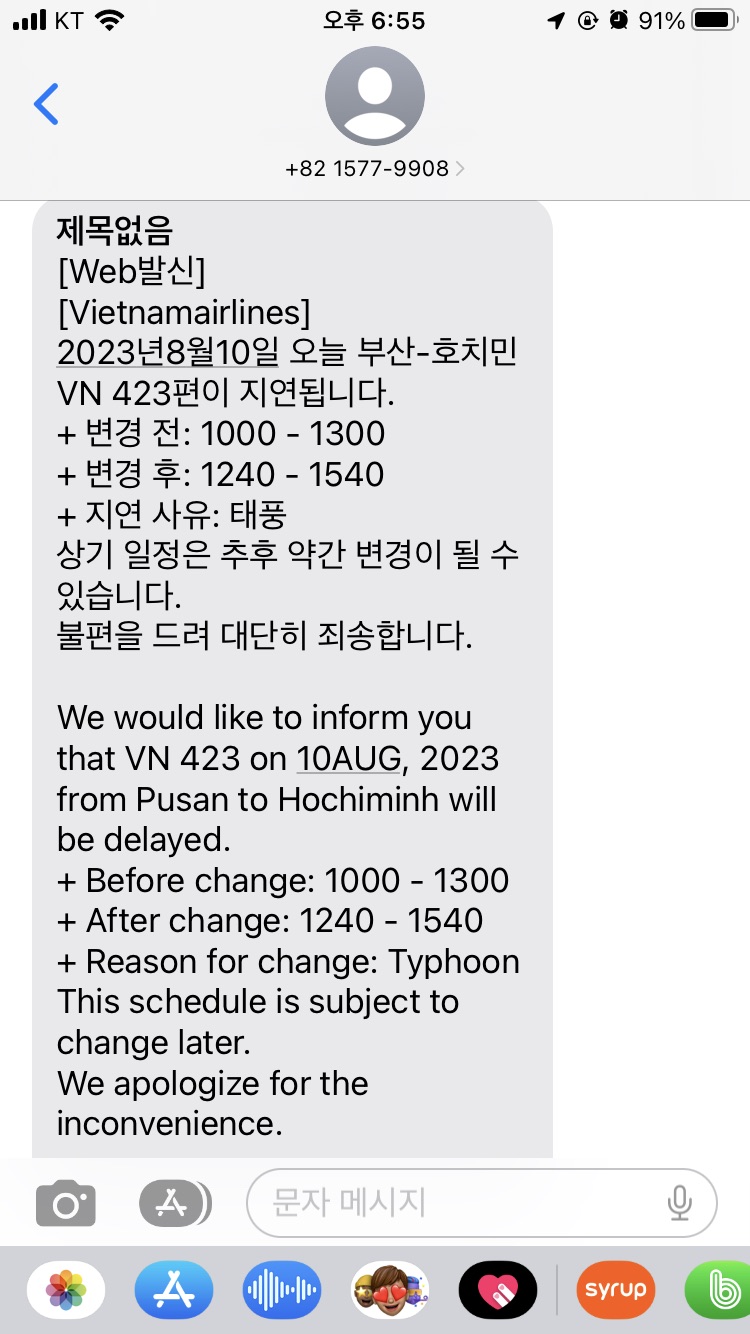
Task: Open the App Store iMessage app
Action: pyautogui.click(x=174, y=1290)
